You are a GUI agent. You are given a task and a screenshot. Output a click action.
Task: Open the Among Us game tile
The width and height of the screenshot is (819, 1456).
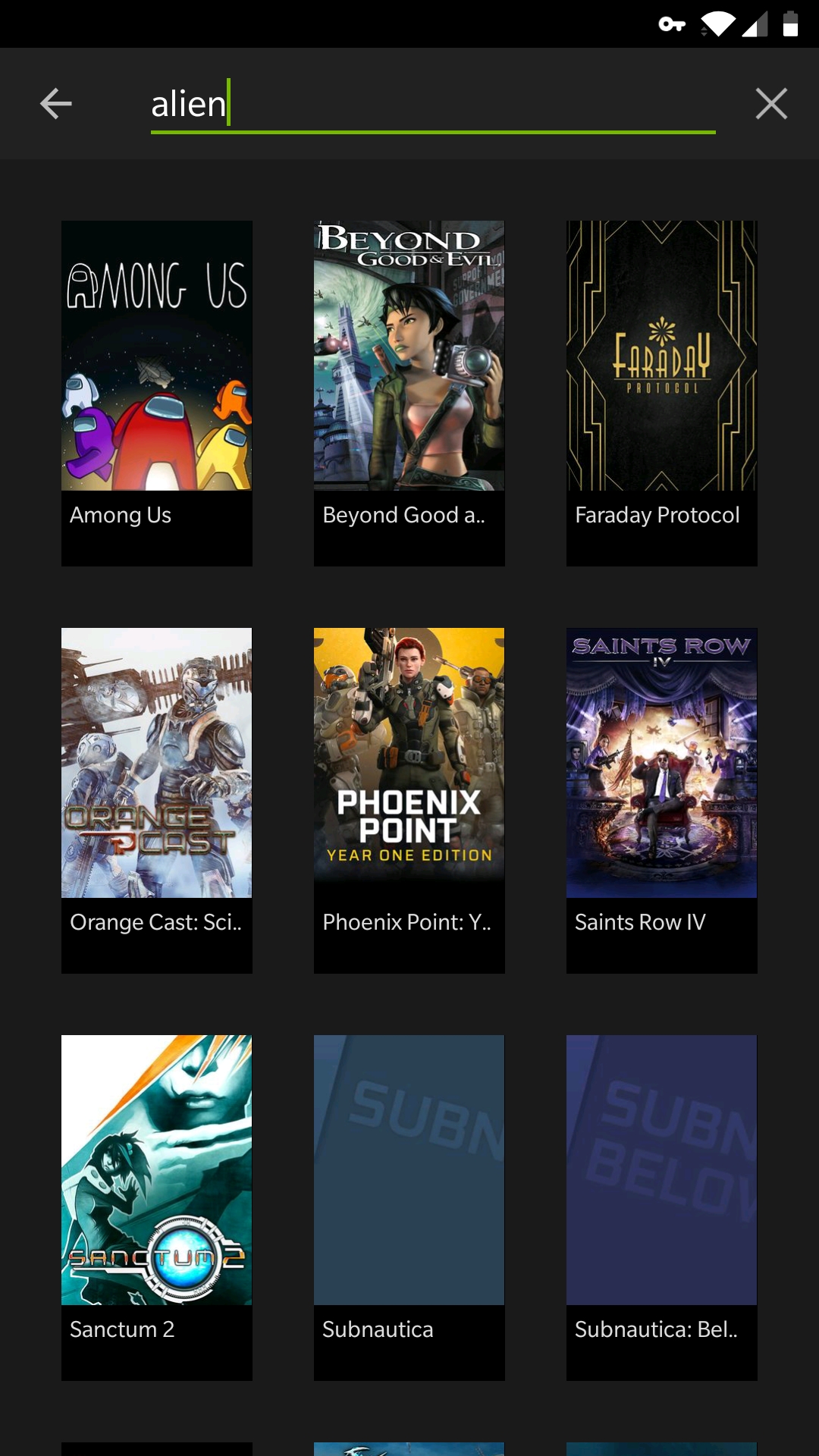[157, 393]
